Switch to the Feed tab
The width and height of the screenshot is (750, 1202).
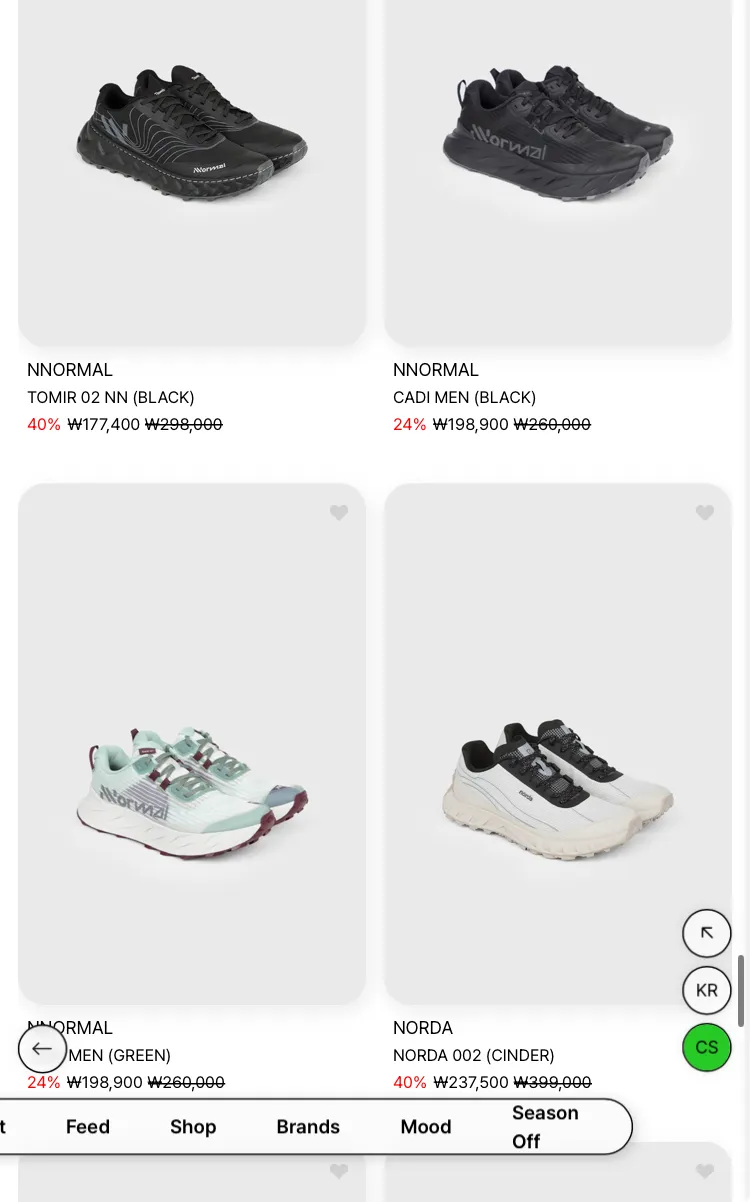coord(88,1127)
